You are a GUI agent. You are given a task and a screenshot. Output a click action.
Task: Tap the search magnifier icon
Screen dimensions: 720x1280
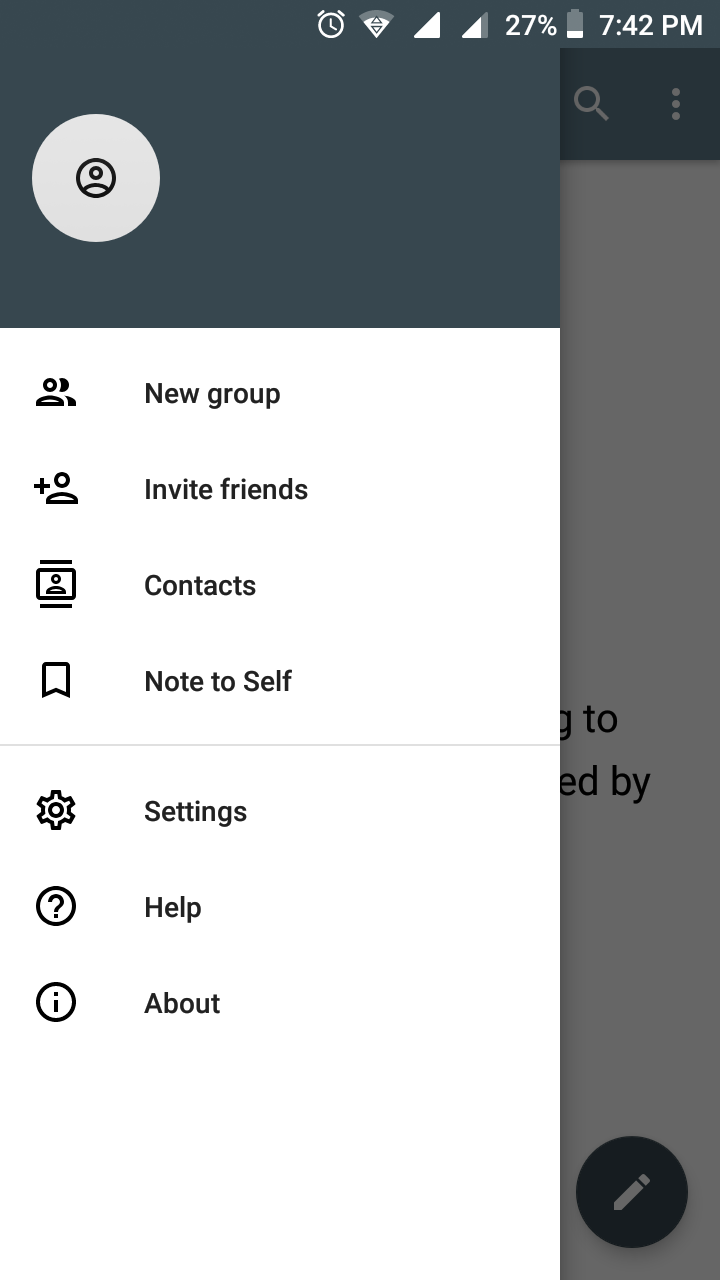[x=591, y=103]
